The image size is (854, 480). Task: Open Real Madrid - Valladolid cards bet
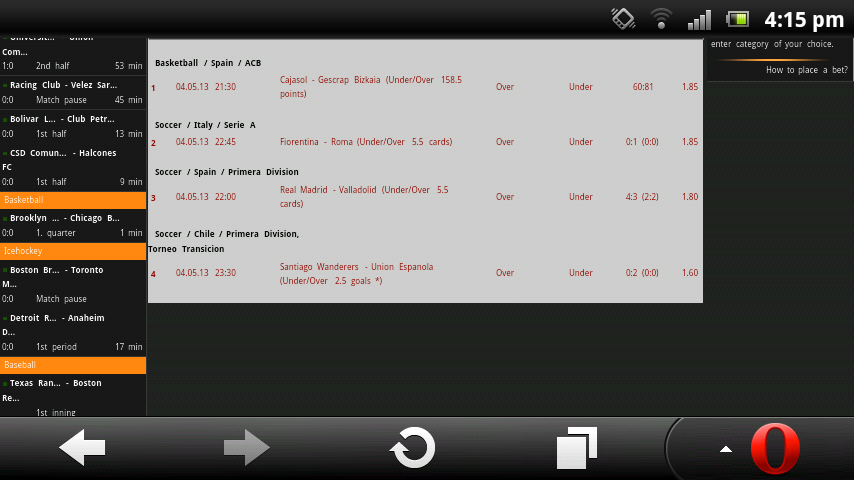click(364, 196)
